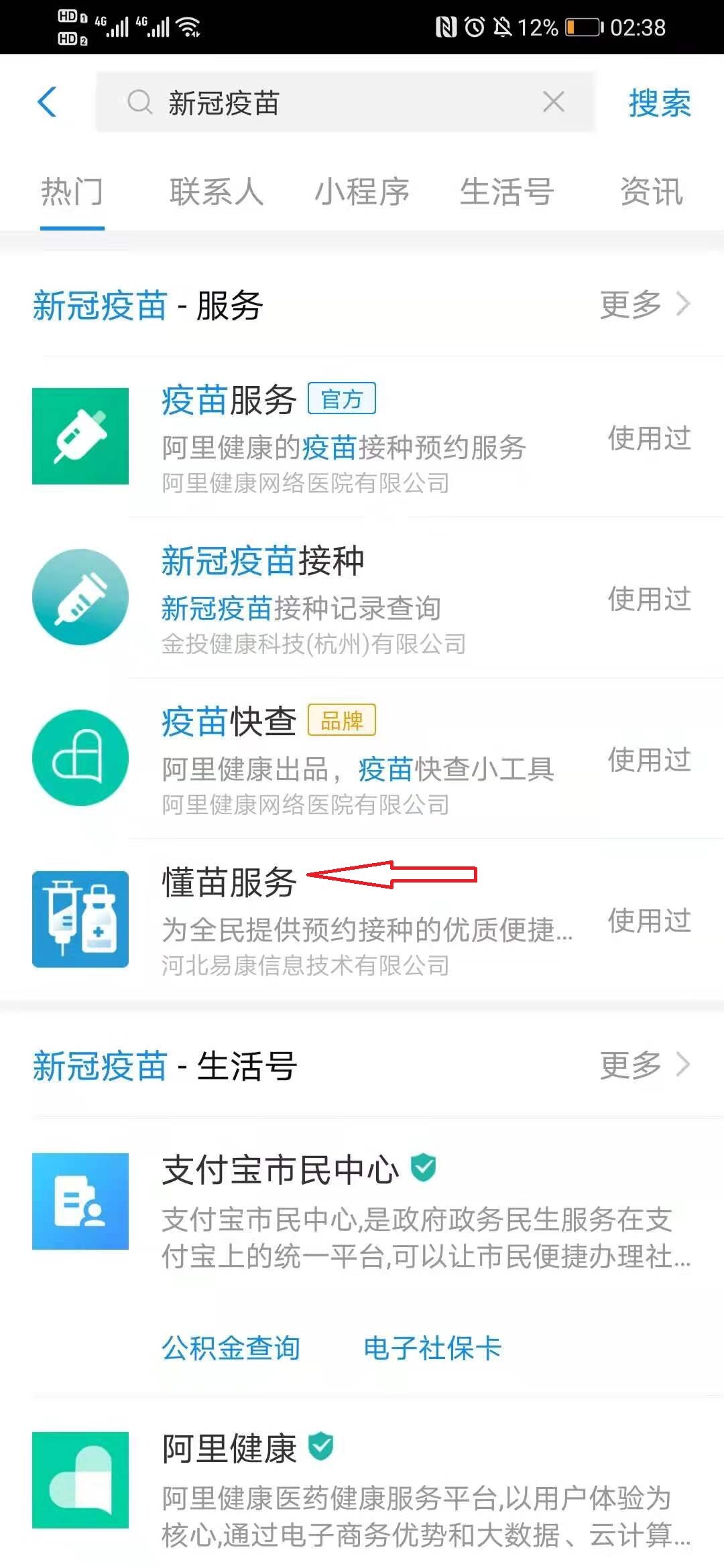
Task: Switch to the 联系人 tab
Action: tap(216, 192)
